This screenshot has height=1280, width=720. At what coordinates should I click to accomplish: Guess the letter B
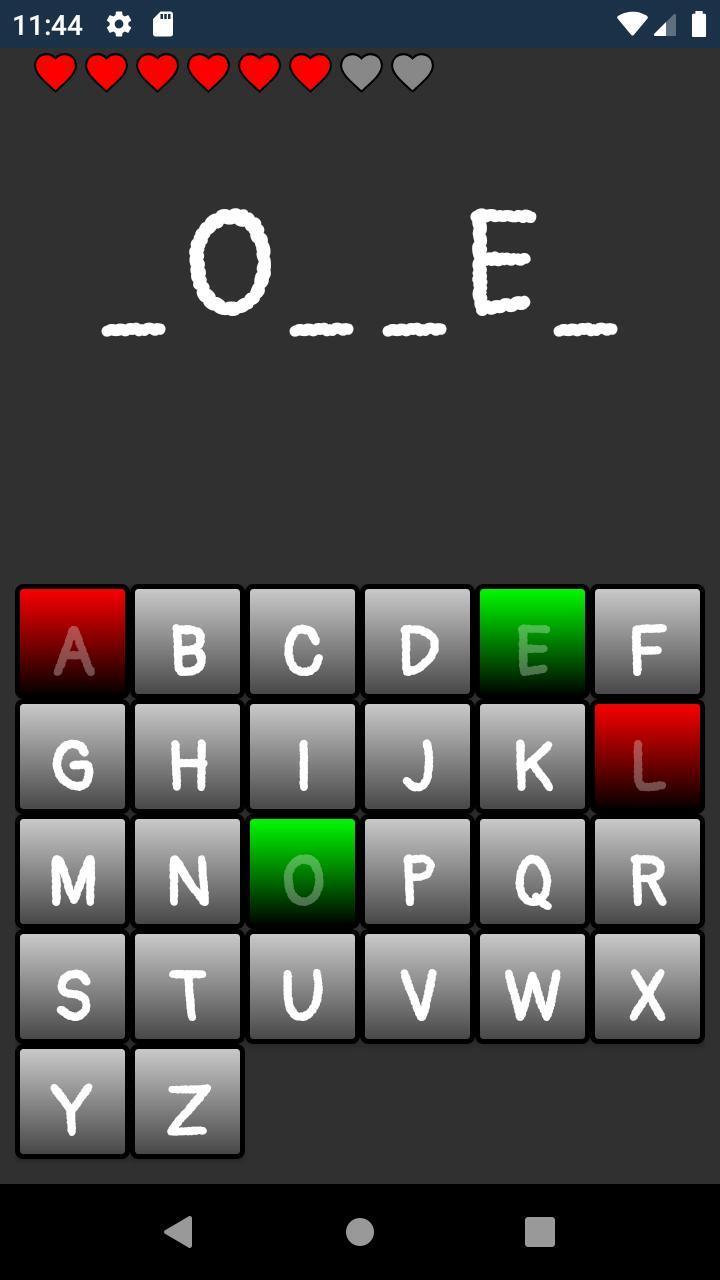(x=188, y=641)
